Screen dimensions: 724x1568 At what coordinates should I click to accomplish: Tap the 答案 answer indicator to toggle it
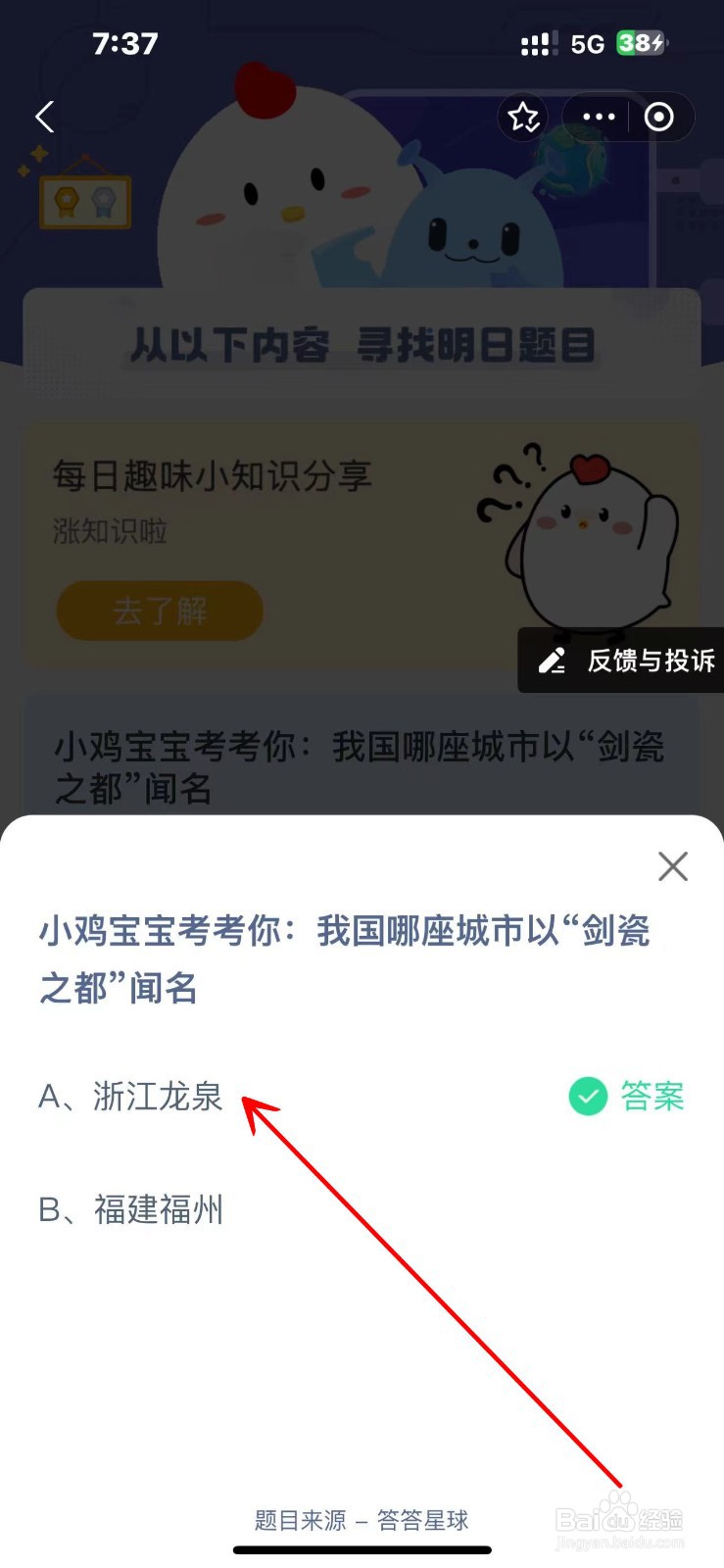point(652,1097)
